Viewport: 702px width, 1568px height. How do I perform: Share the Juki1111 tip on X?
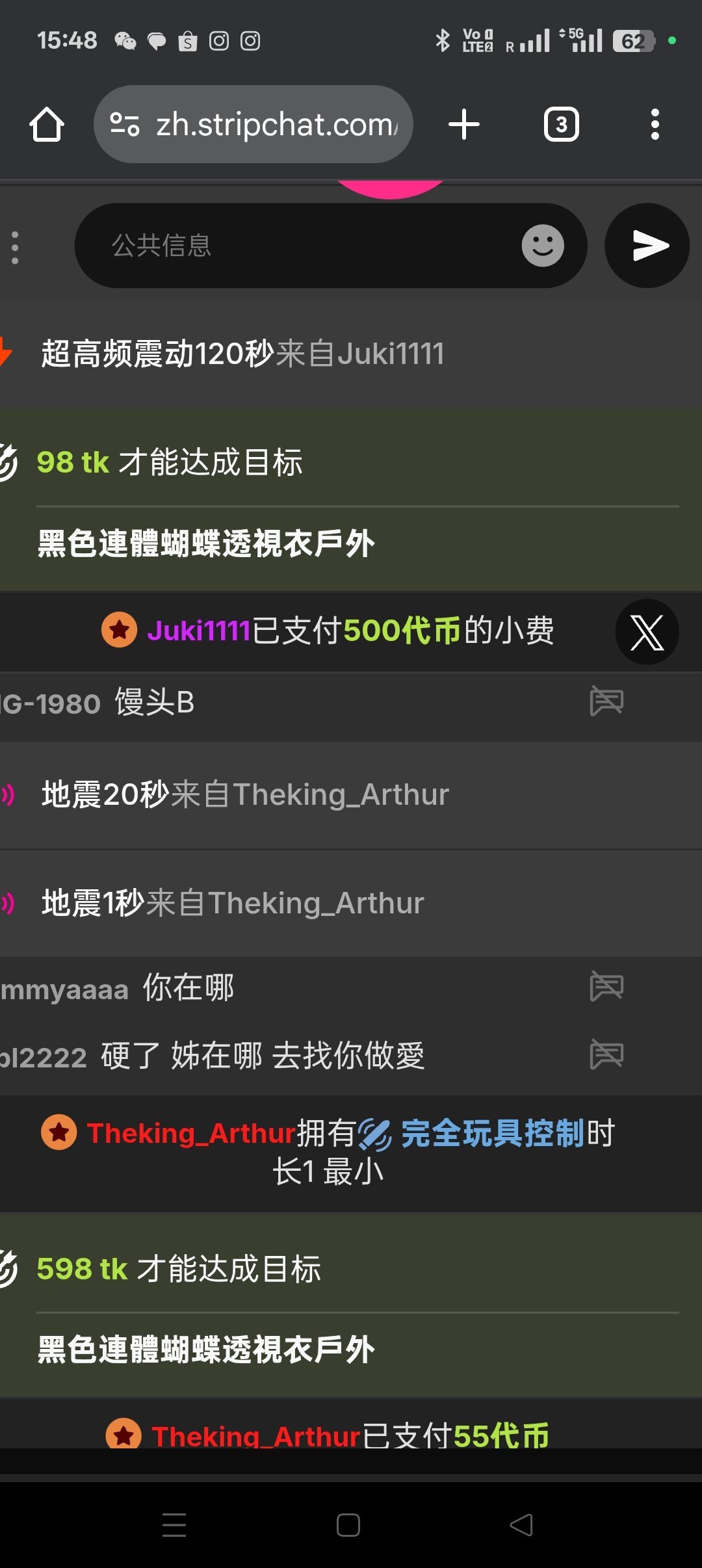(x=647, y=632)
